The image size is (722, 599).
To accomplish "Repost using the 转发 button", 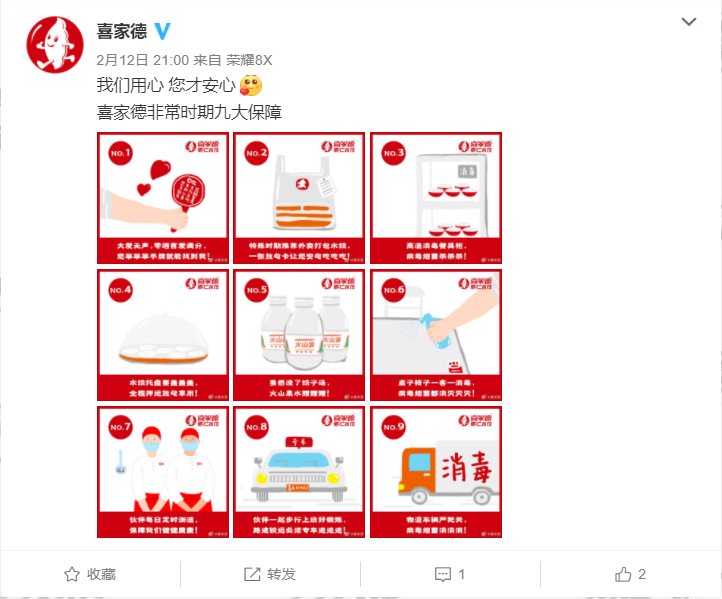I will click(270, 574).
